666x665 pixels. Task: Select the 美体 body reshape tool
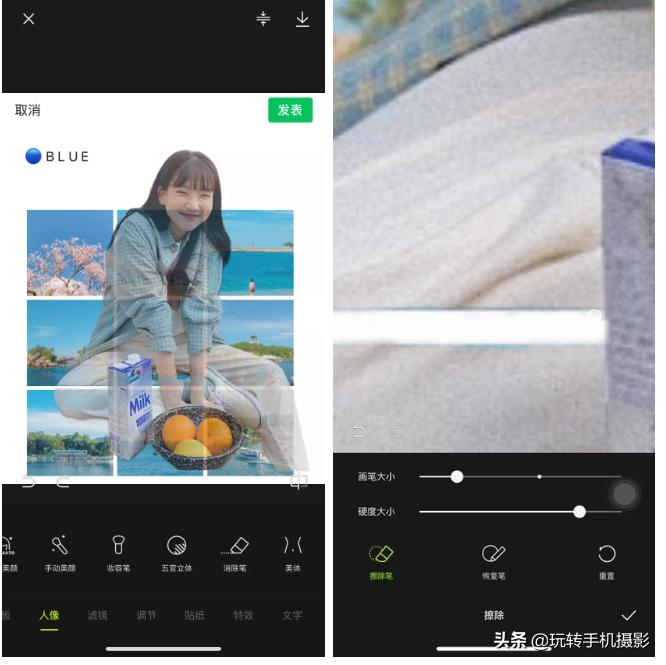(292, 553)
